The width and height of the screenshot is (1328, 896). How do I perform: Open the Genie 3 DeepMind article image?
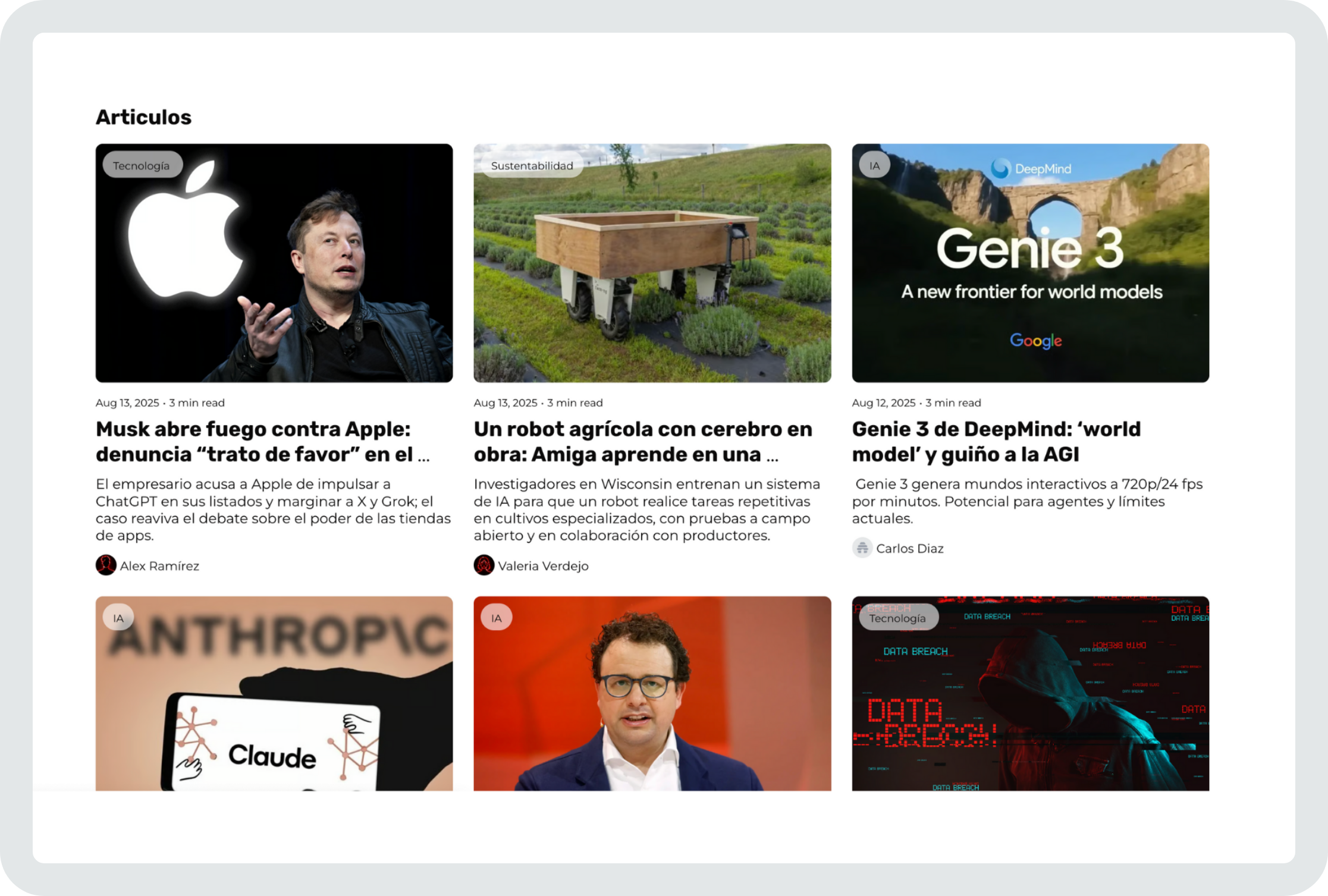(x=1030, y=263)
